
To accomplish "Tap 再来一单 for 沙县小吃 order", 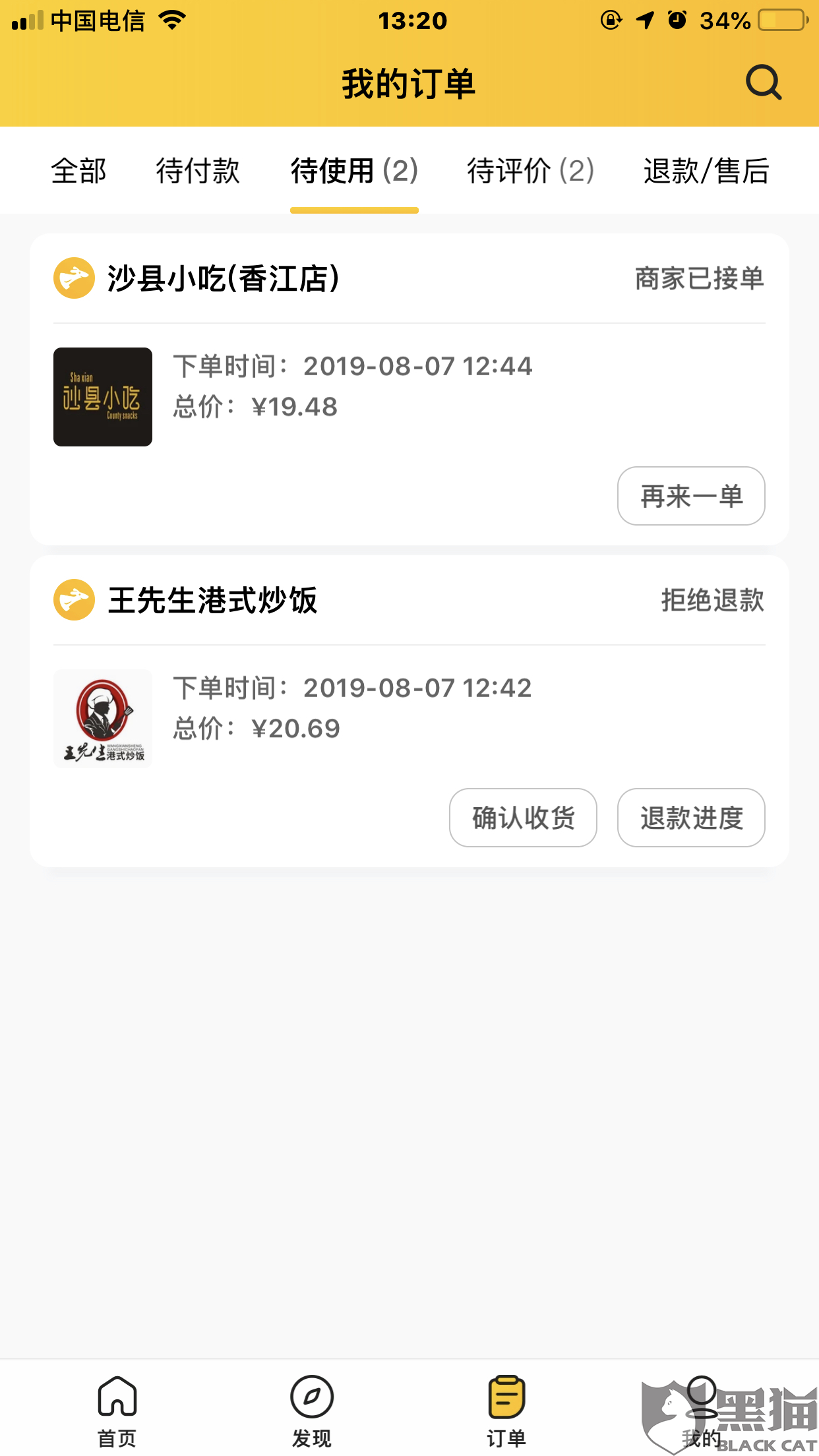I will (691, 496).
